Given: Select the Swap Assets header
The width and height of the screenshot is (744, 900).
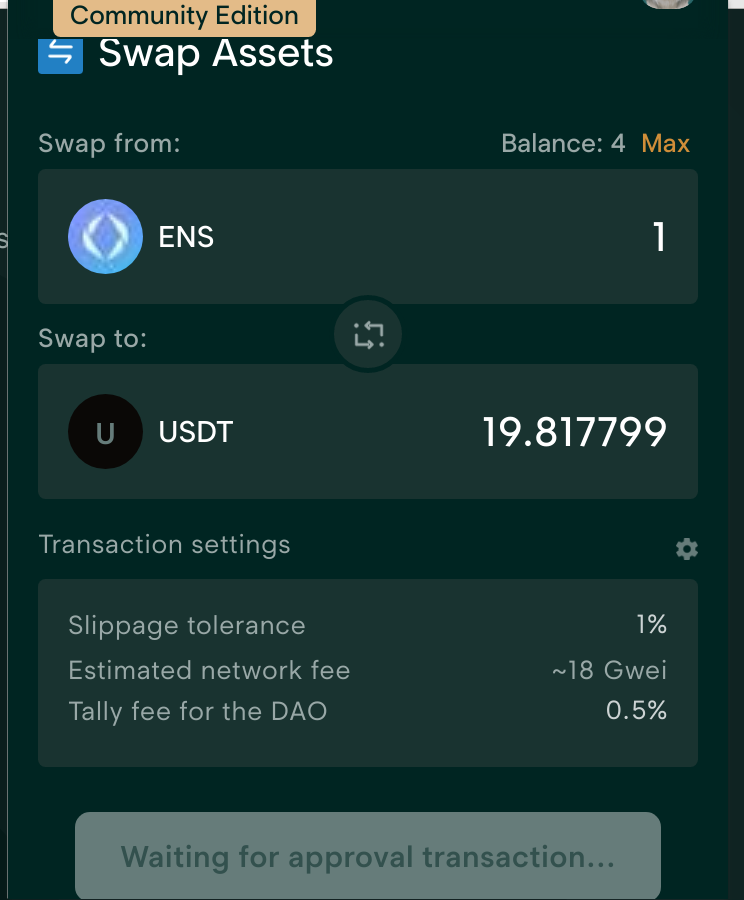Looking at the screenshot, I should 215,54.
